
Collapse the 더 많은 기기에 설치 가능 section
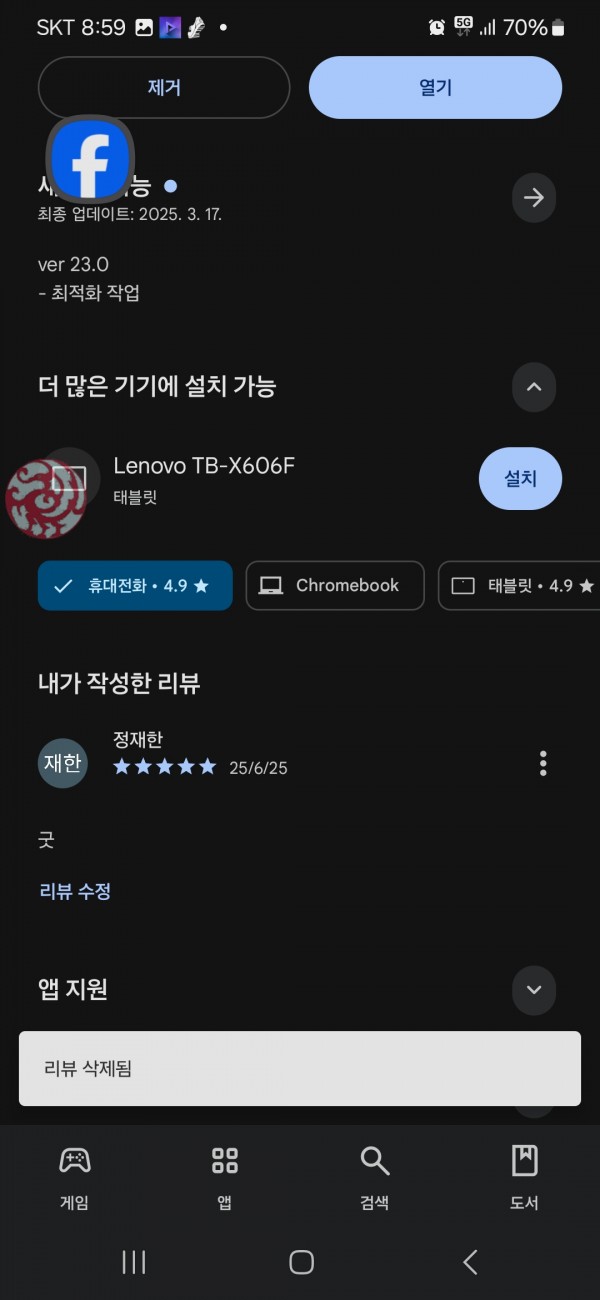(534, 386)
